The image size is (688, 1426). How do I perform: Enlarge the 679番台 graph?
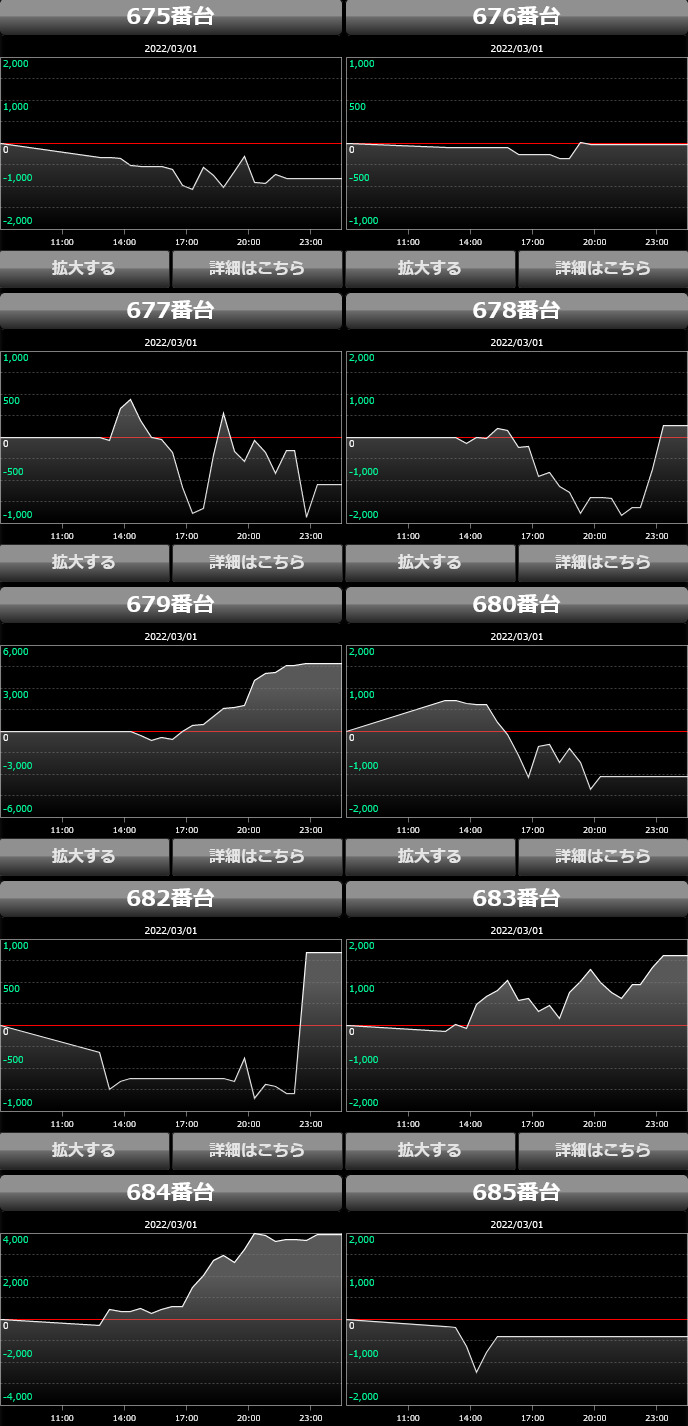point(85,856)
